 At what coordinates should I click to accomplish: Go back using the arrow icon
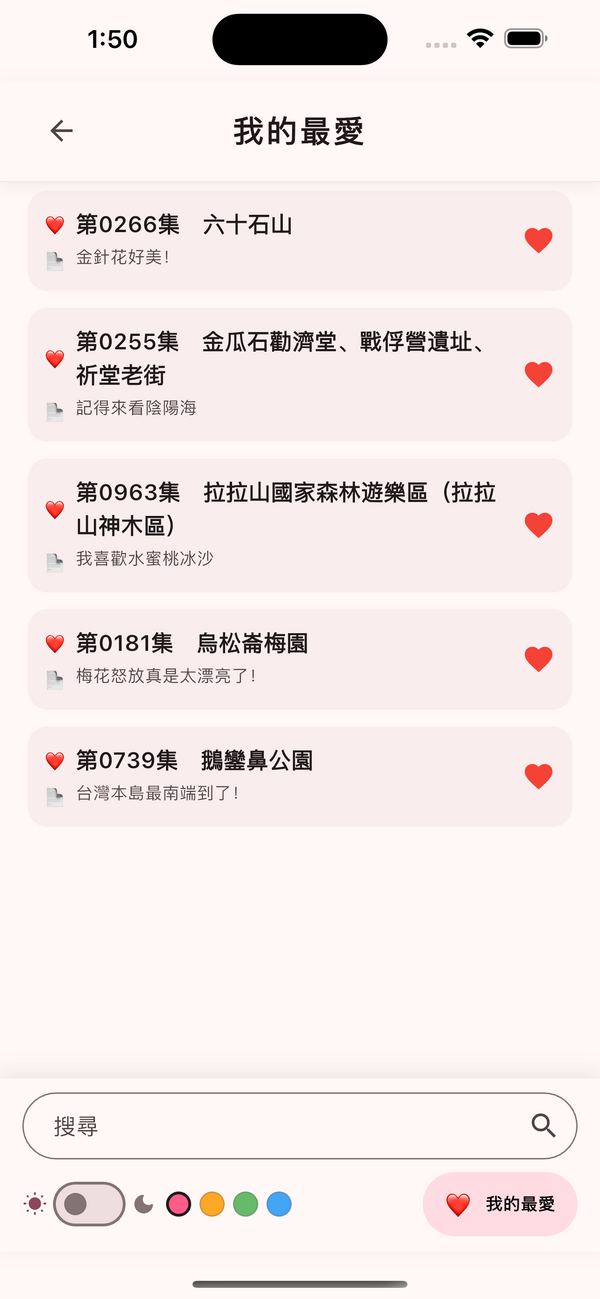tap(62, 131)
